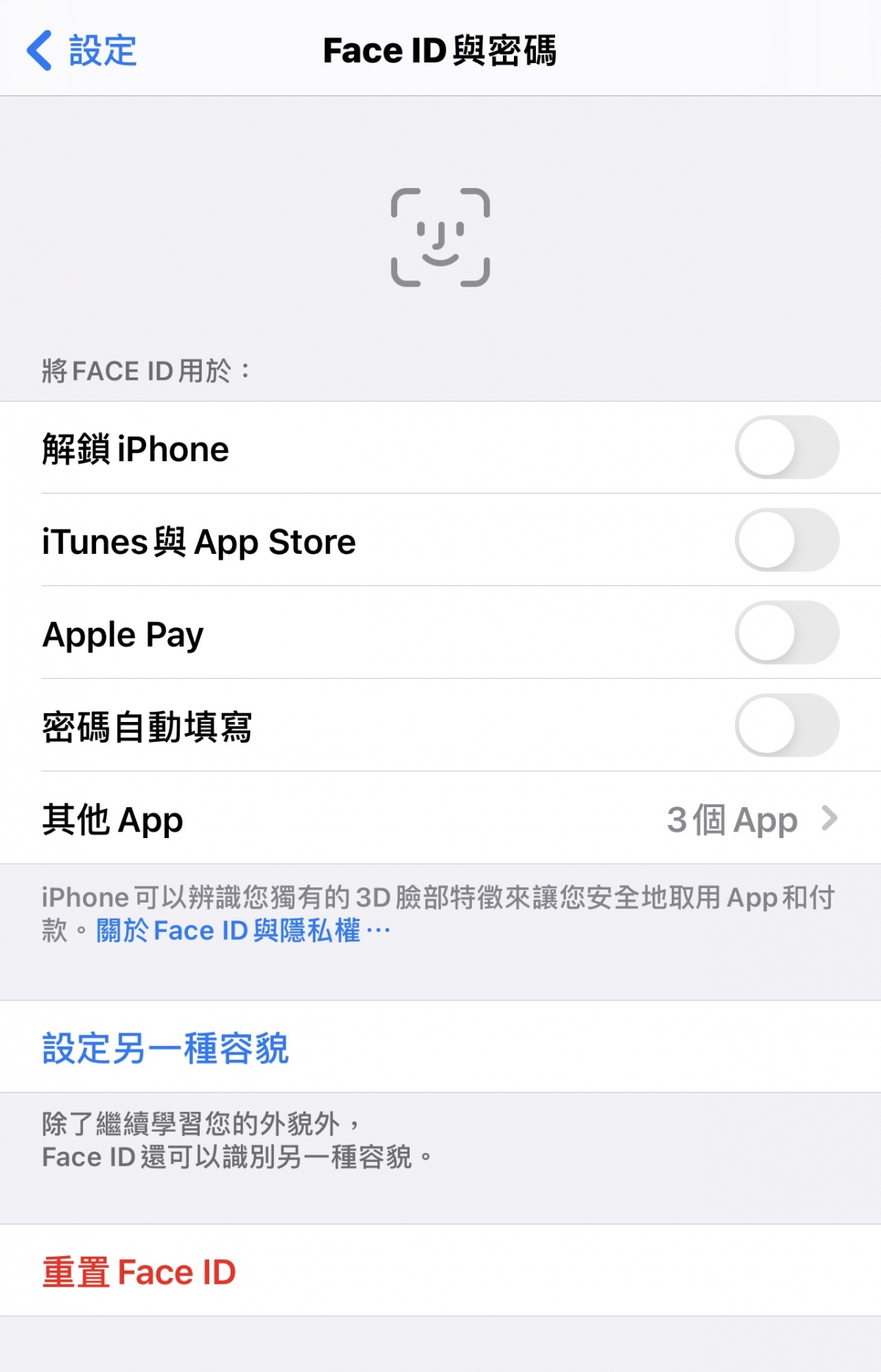
Task: Enable Face ID for 解鎖 iPhone
Action: (x=786, y=448)
